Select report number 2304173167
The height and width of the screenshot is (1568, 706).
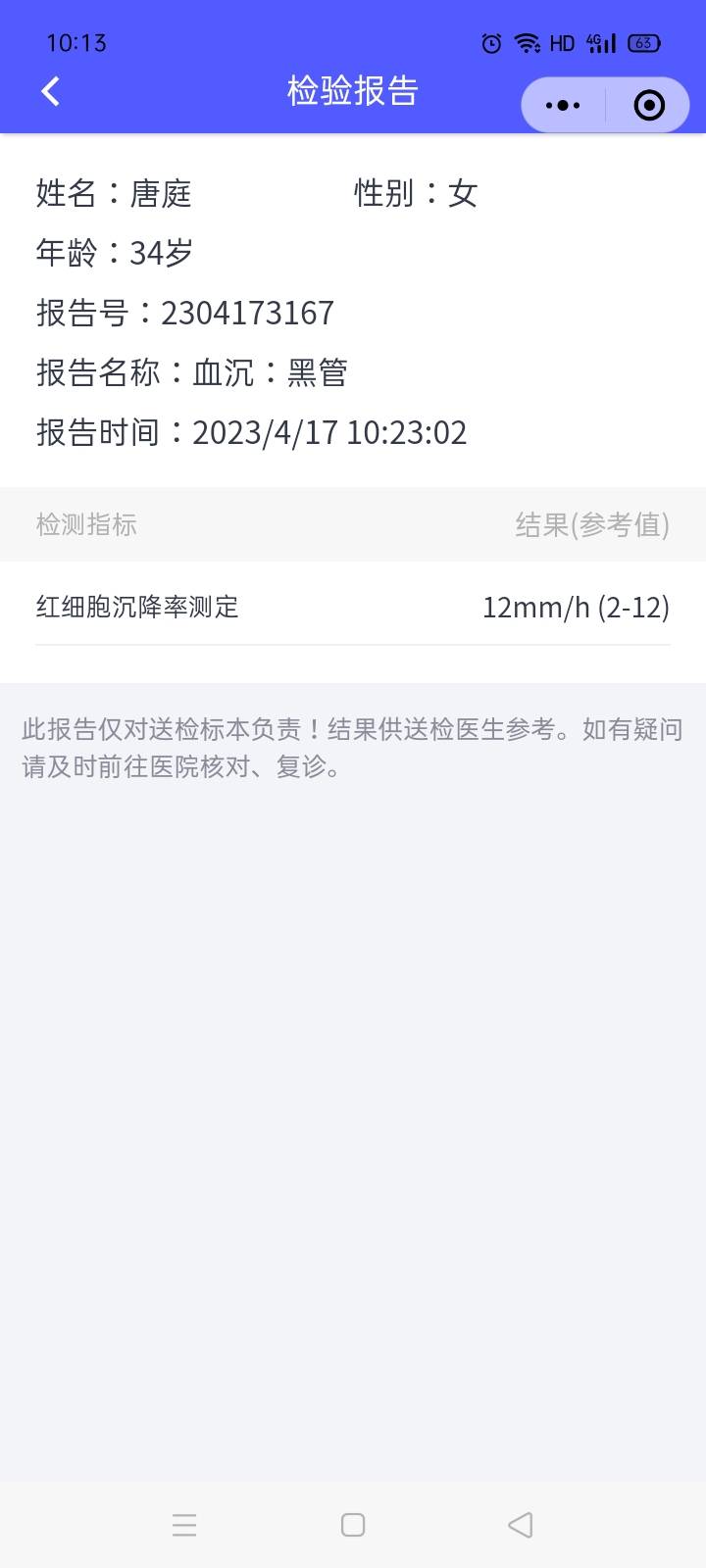(x=247, y=313)
